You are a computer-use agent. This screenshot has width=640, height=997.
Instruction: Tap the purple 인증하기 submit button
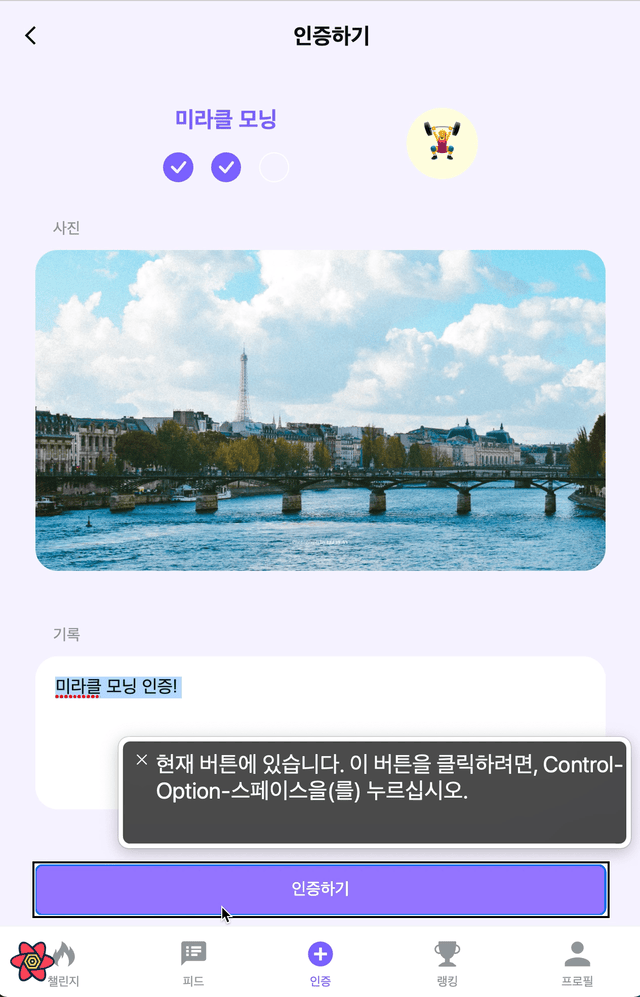(320, 889)
